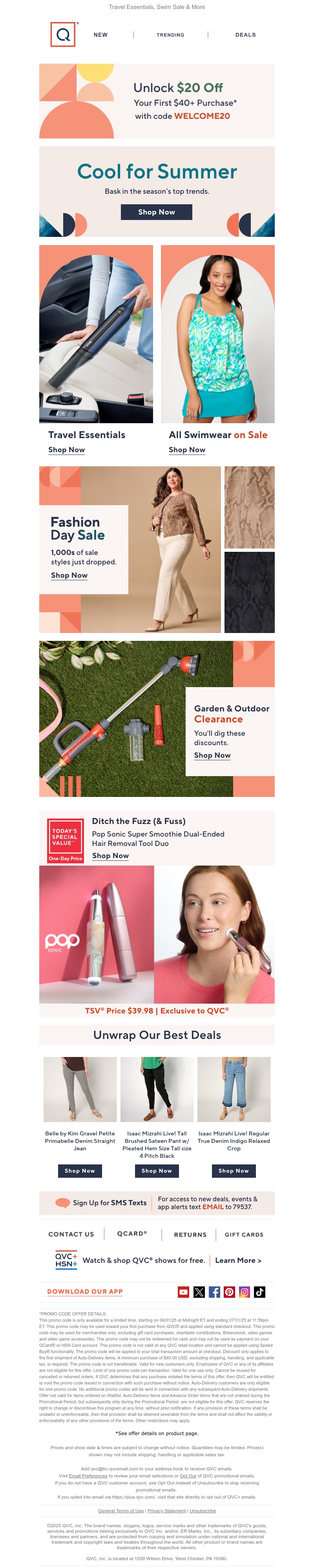Open the NEW navigation link
Viewport: 314px width, 1568px height.
pos(100,35)
